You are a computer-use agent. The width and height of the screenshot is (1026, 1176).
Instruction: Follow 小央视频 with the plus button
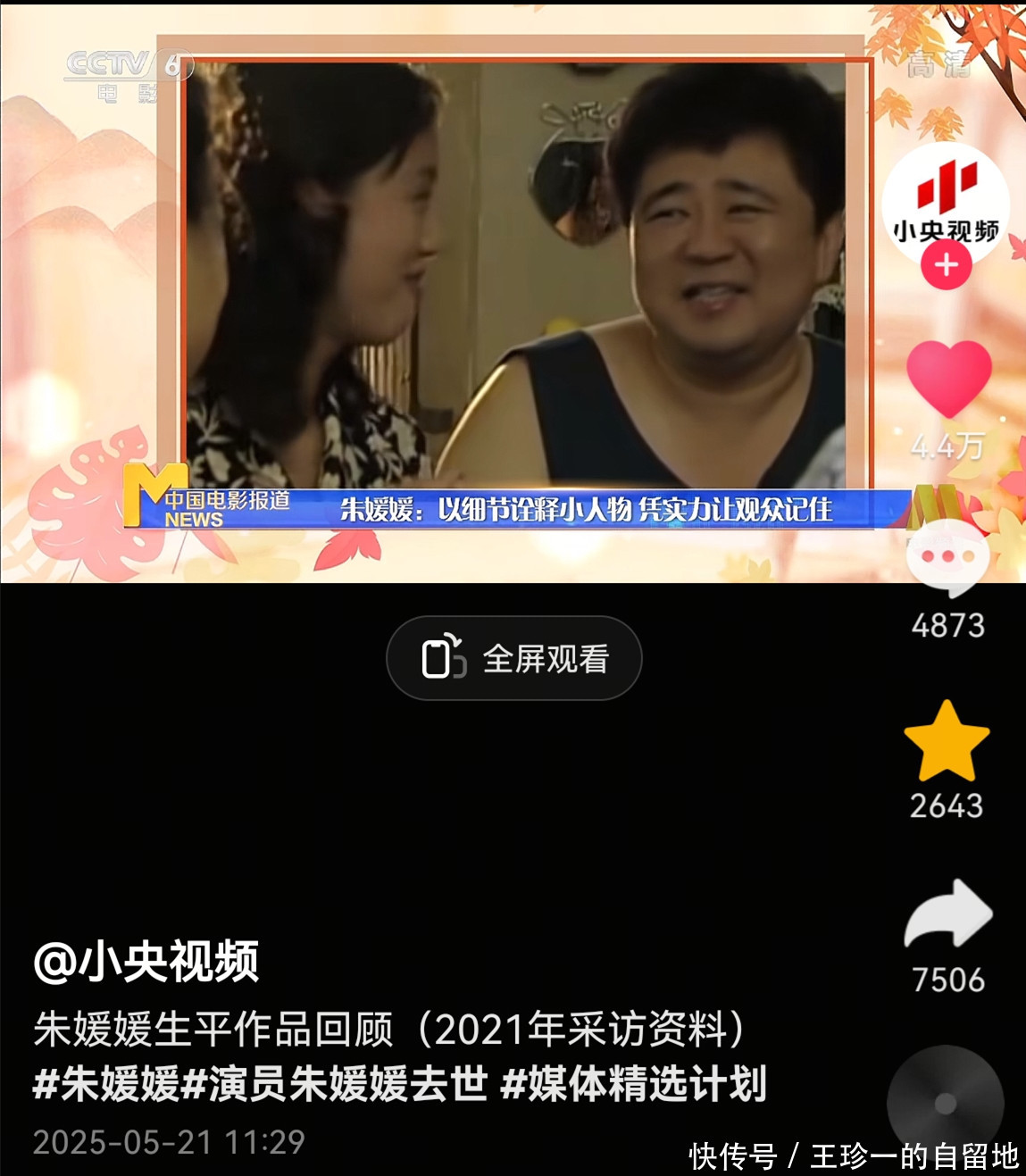pos(947,265)
